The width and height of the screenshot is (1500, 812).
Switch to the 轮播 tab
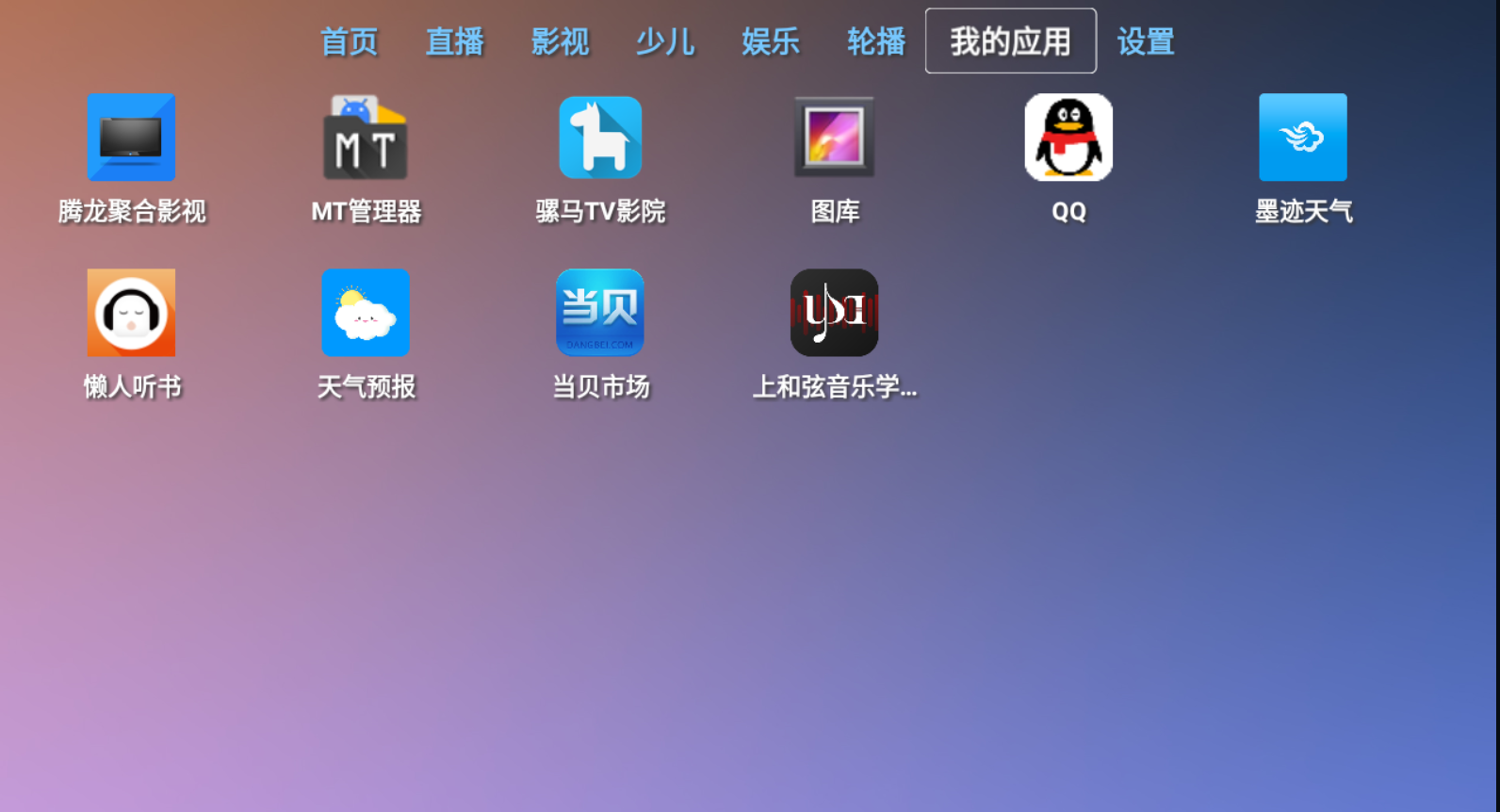click(x=876, y=41)
